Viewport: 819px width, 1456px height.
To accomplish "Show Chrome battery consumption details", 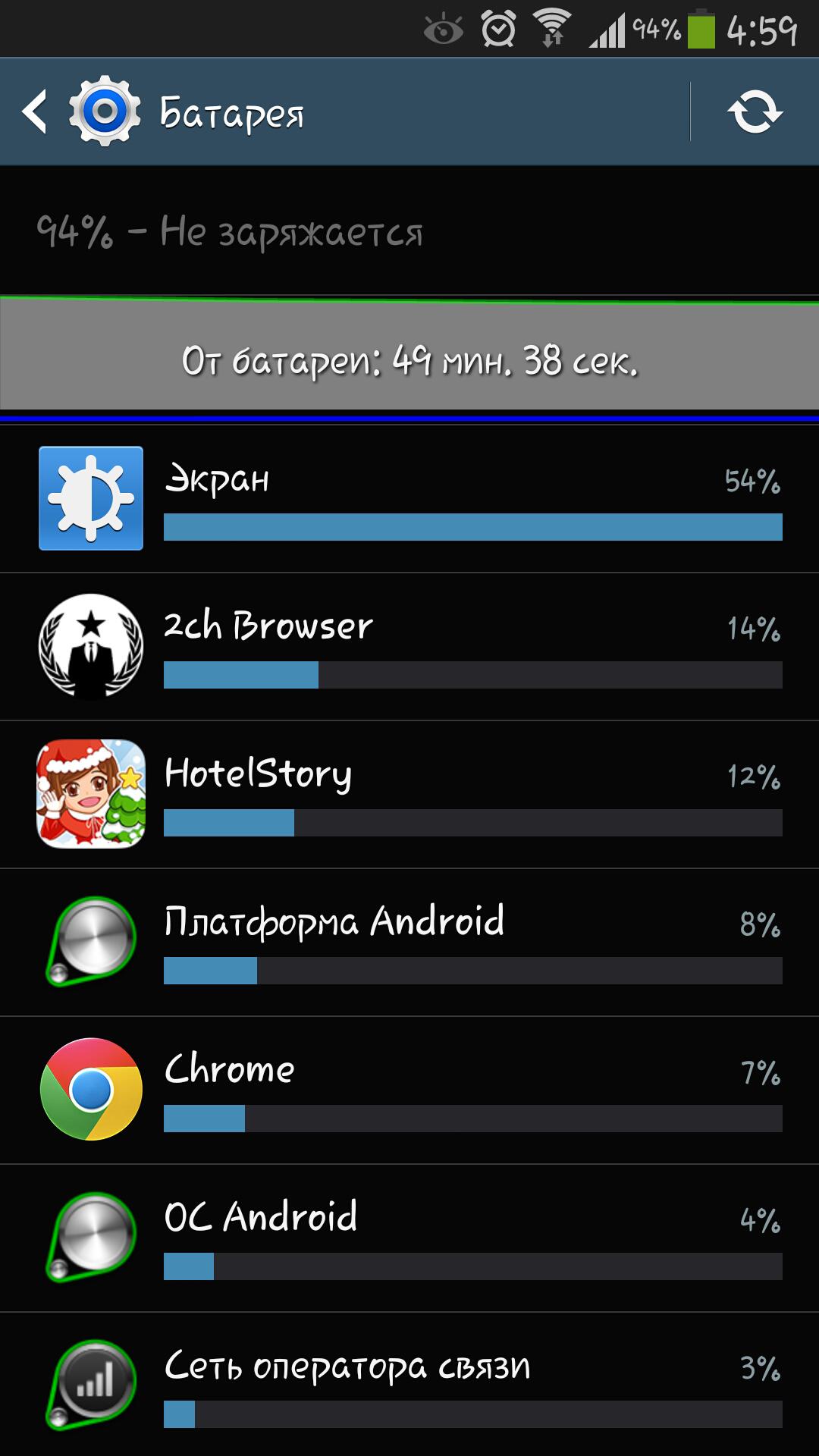I will pos(409,1090).
